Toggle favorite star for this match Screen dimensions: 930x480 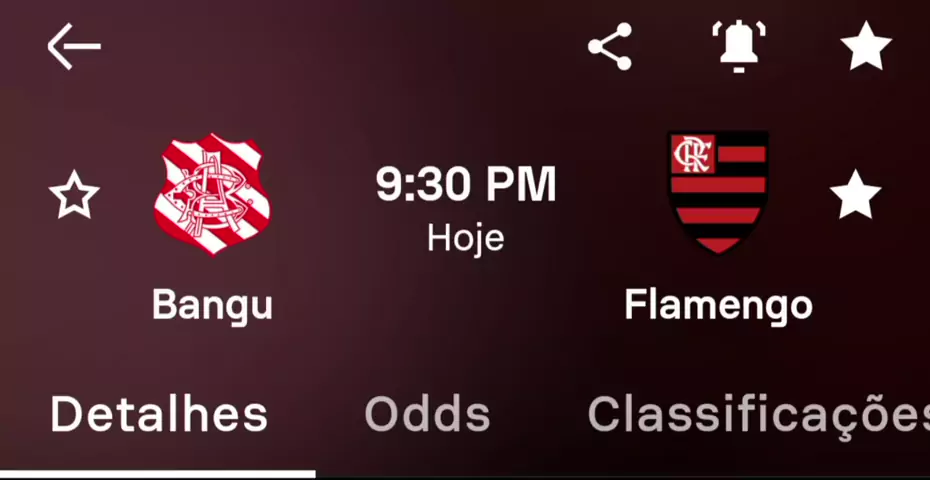pyautogui.click(x=865, y=46)
